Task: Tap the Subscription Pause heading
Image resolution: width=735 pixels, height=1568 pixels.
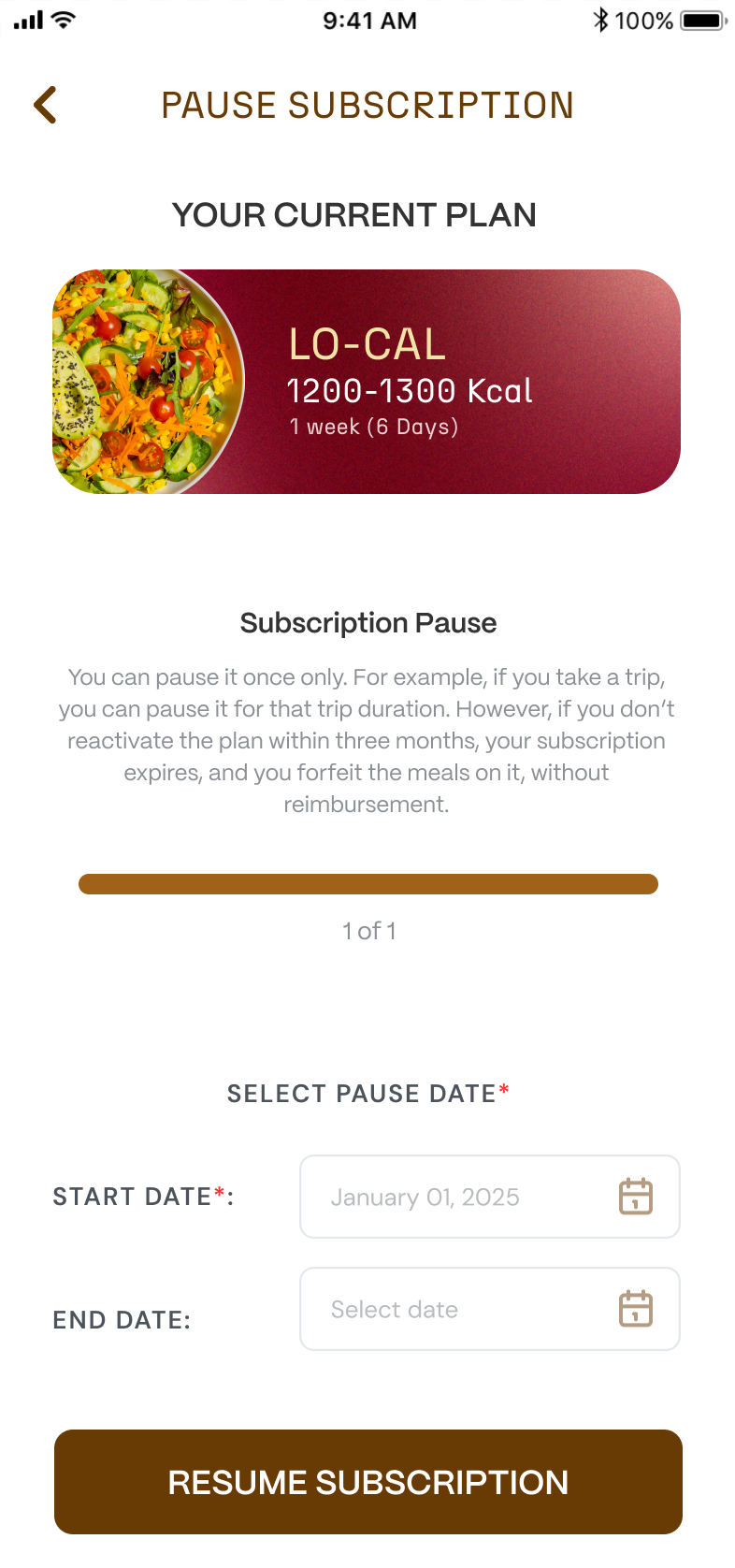Action: pos(367,622)
